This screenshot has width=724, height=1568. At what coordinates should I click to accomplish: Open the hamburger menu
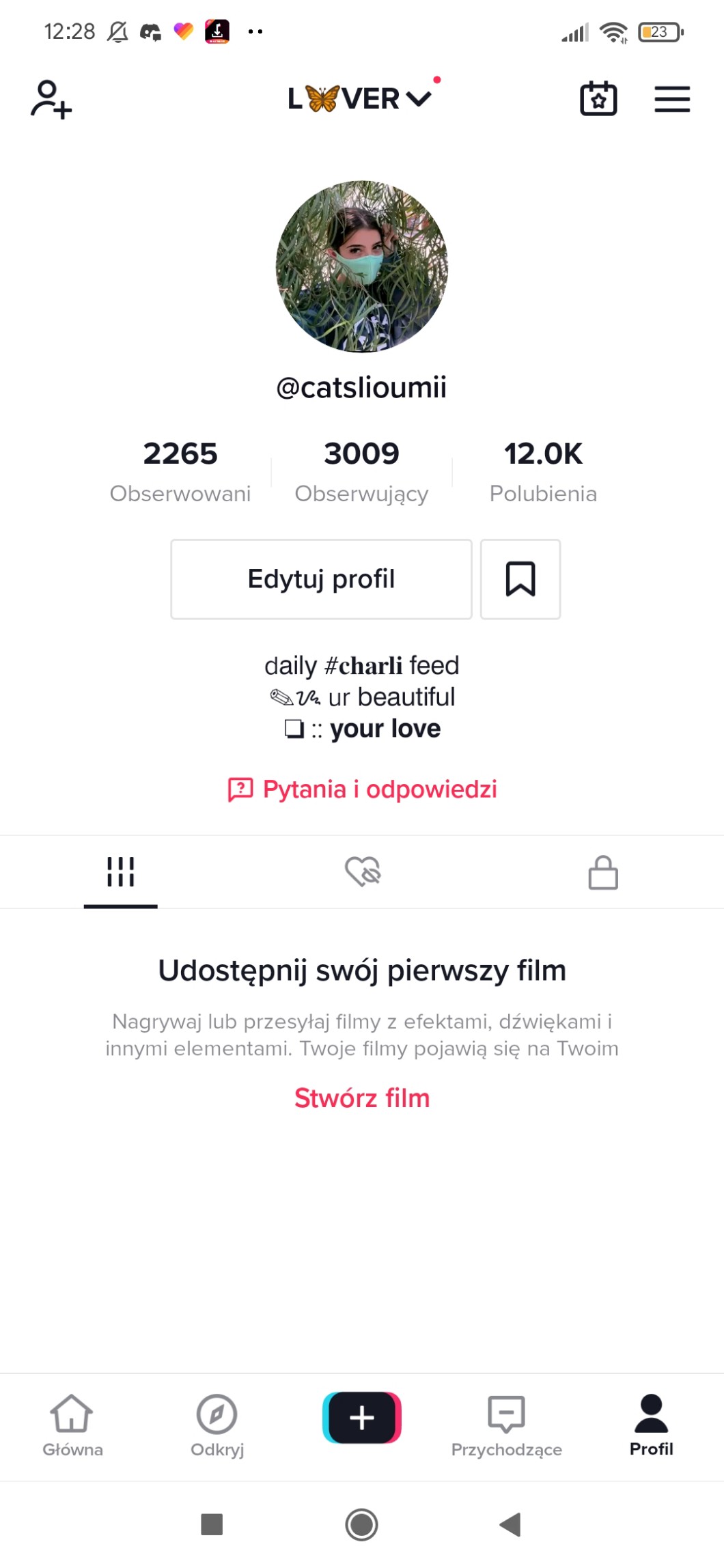pos(672,100)
